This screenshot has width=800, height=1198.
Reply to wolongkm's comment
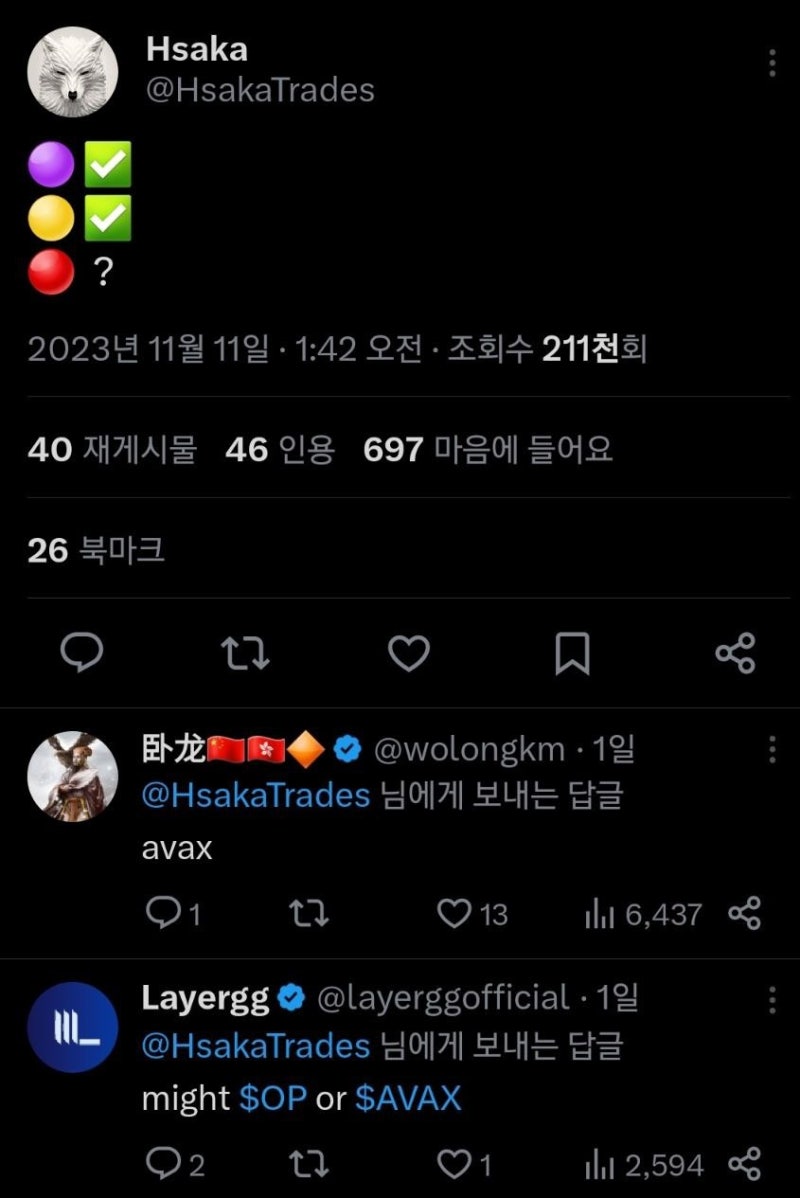click(x=165, y=913)
